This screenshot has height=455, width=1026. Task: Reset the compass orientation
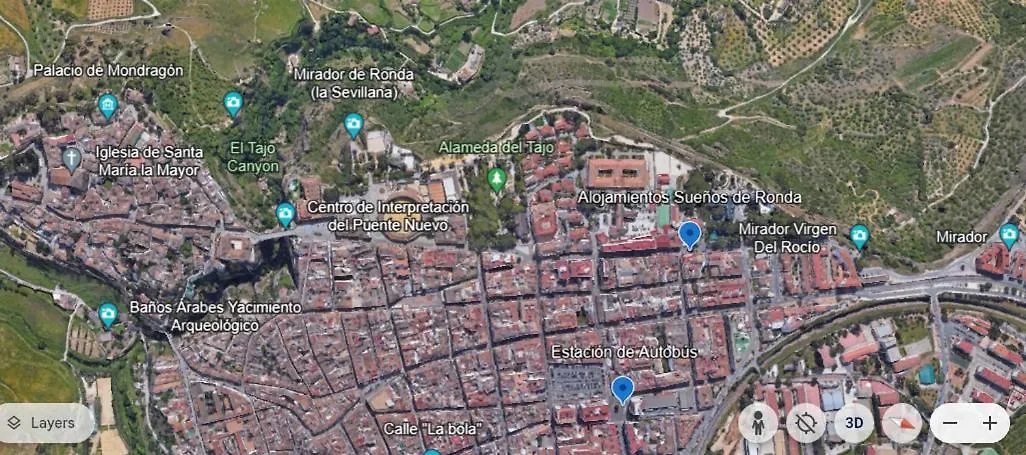tap(902, 423)
